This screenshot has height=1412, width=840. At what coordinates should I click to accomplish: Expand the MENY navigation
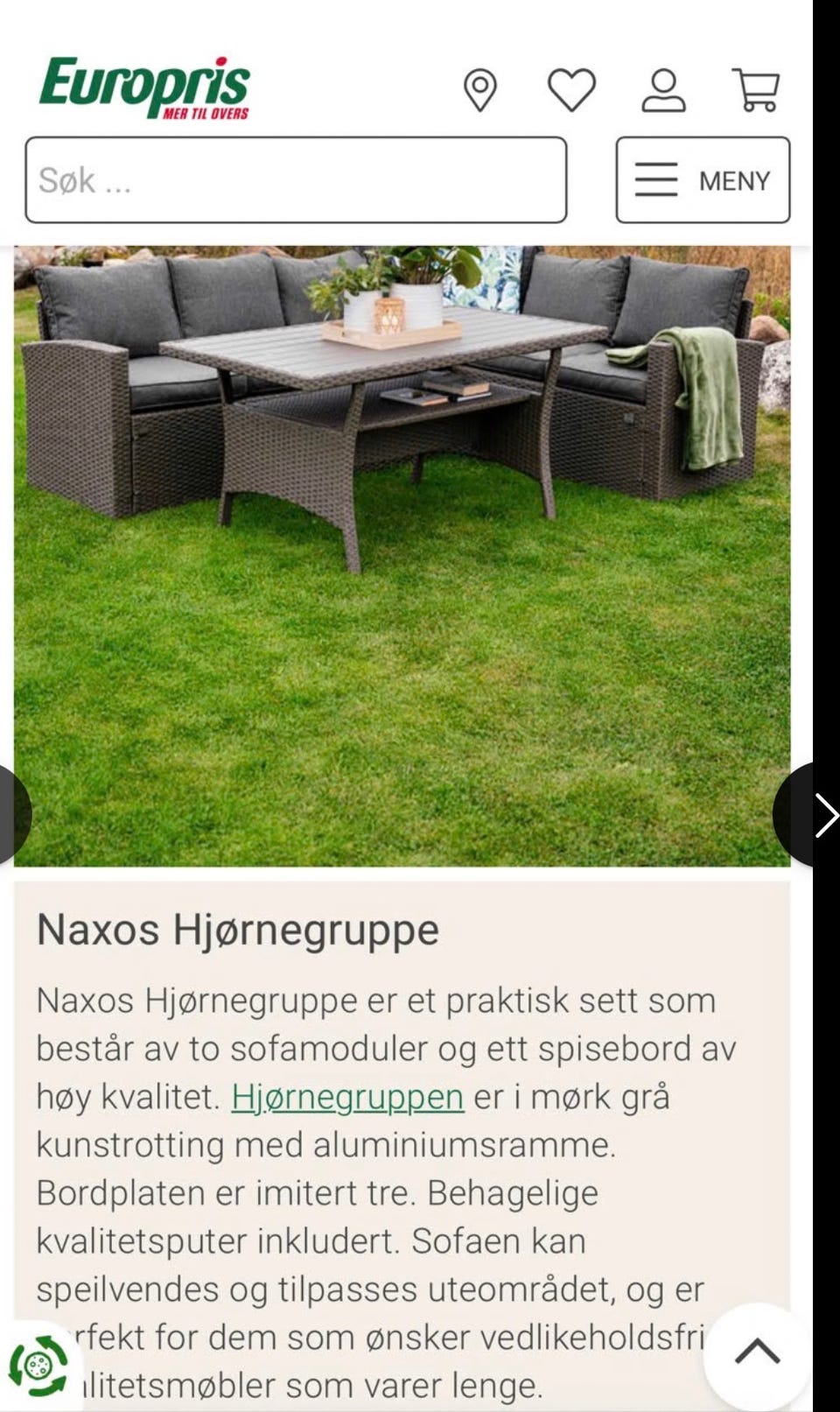[x=702, y=179]
